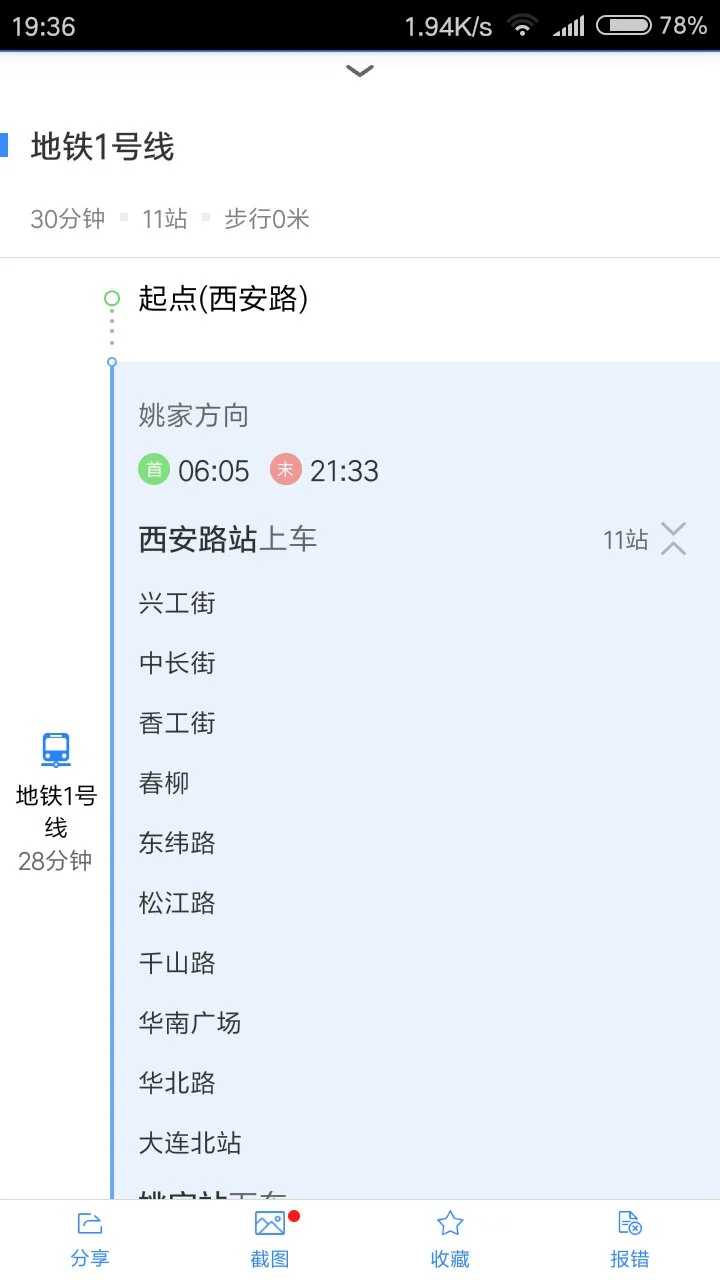Tap the red 末 last-train badge
Image resolution: width=720 pixels, height=1280 pixels.
coord(285,469)
